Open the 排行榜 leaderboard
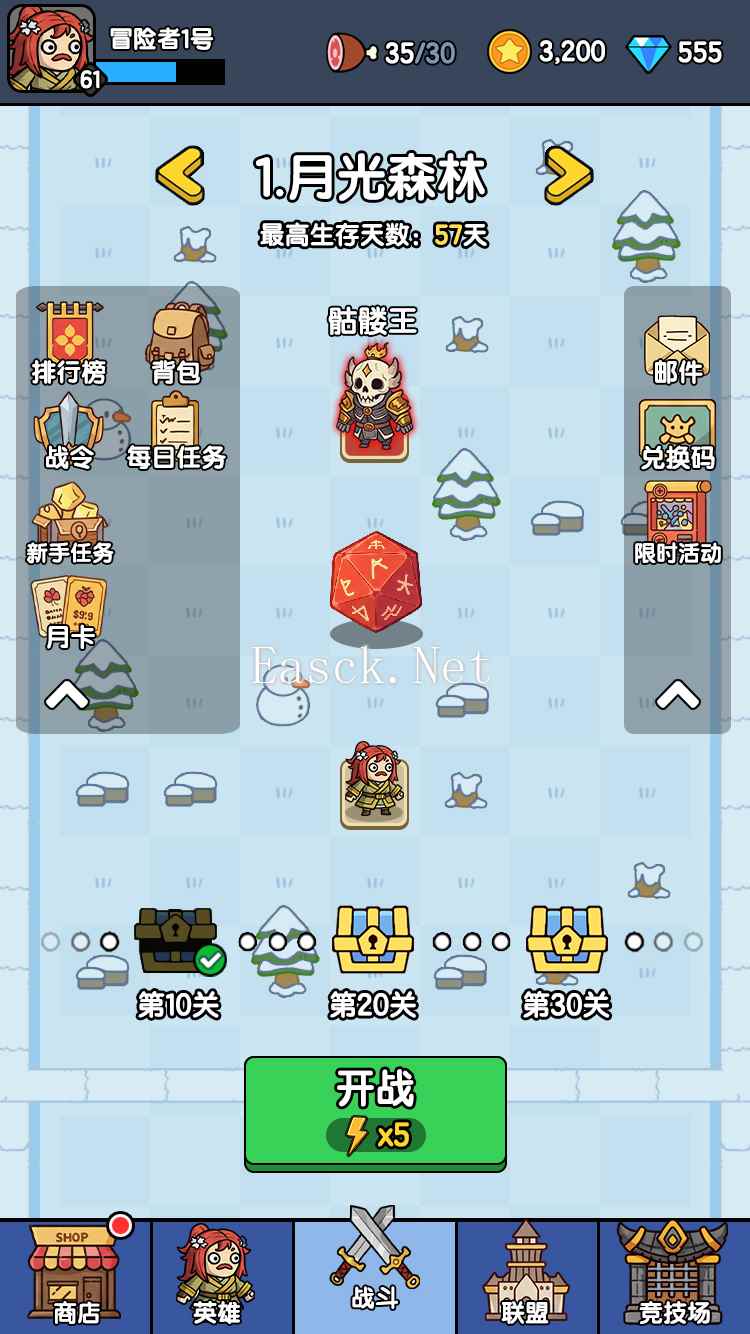Viewport: 750px width, 1334px height. click(69, 343)
